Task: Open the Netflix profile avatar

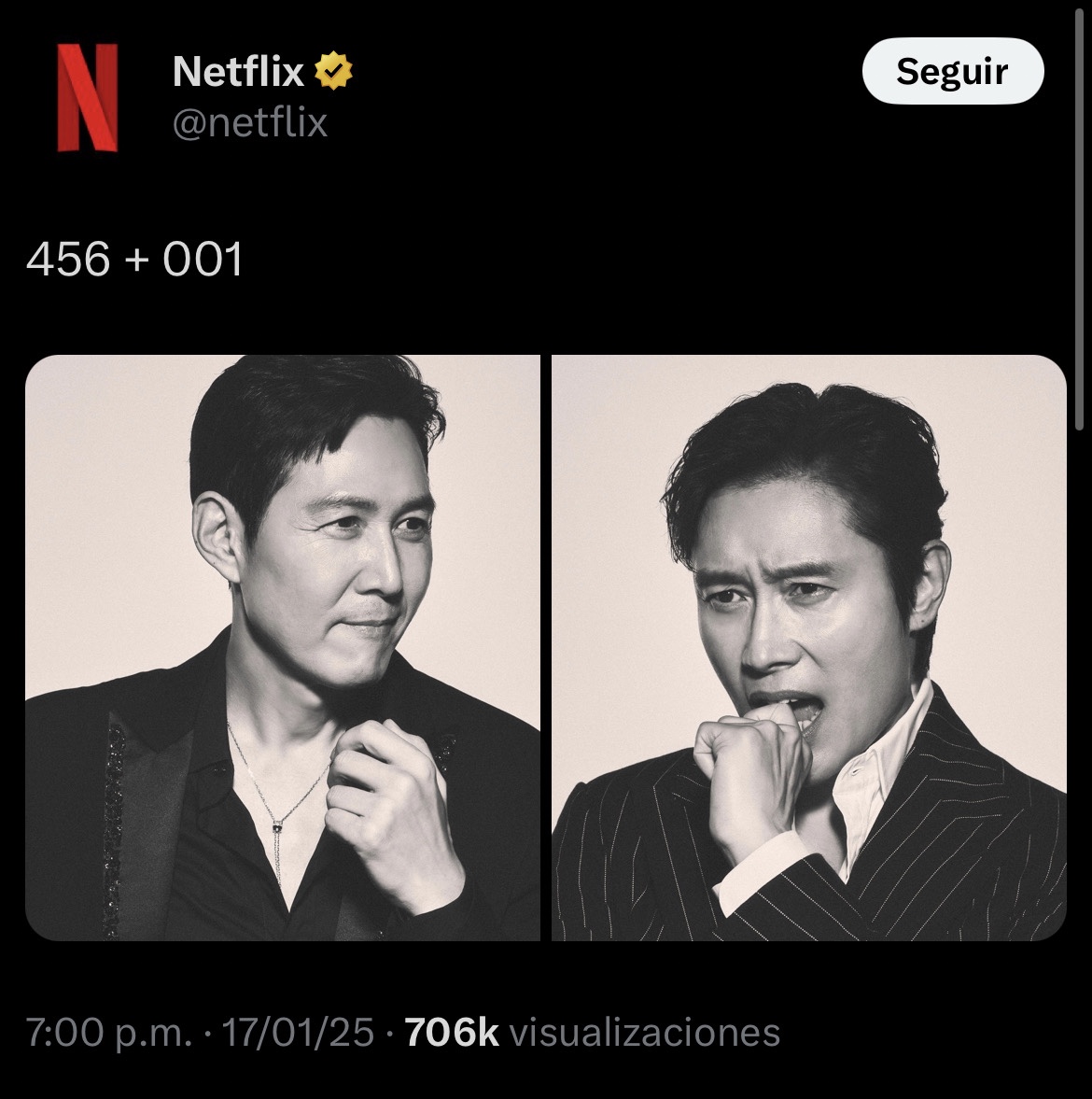Action: 88,97
